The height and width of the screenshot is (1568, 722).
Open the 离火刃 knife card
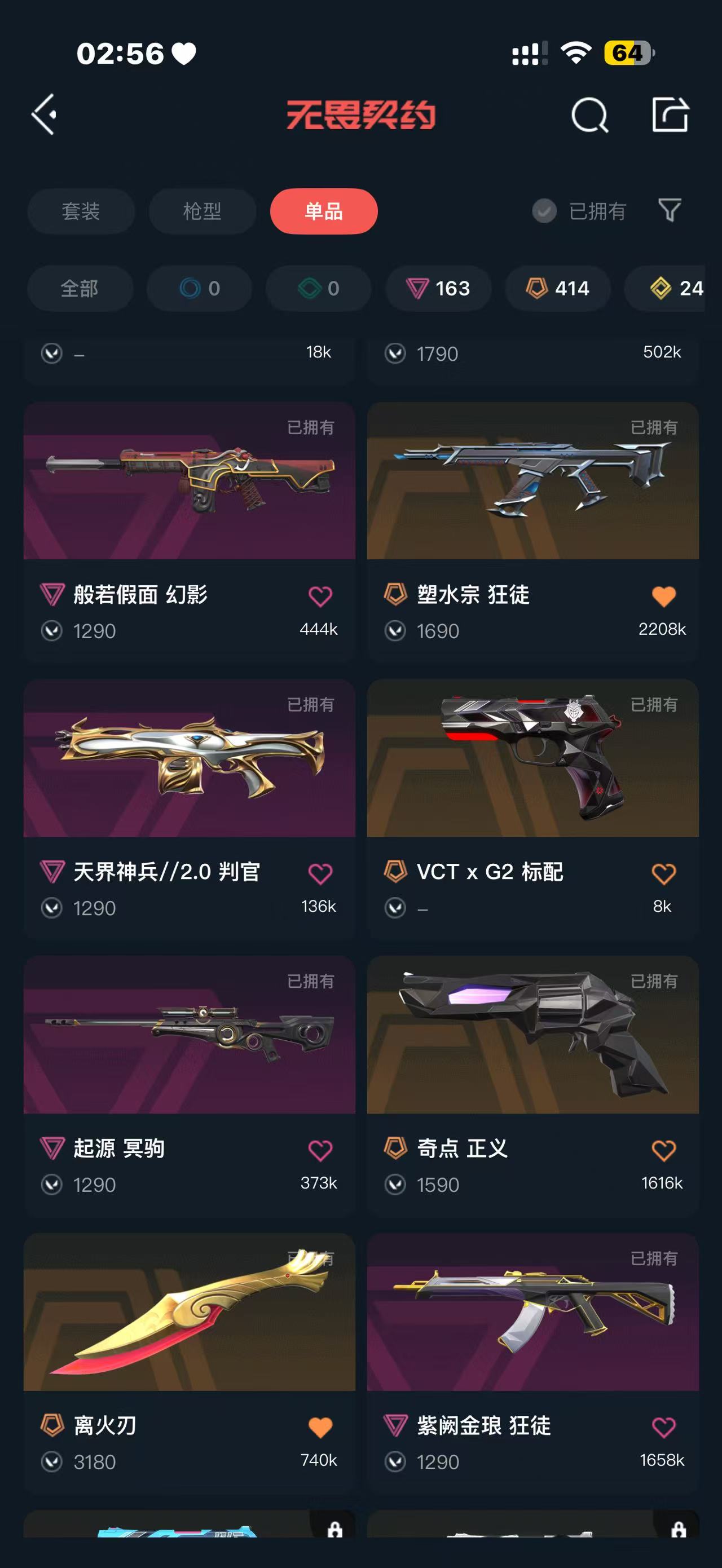(190, 1313)
